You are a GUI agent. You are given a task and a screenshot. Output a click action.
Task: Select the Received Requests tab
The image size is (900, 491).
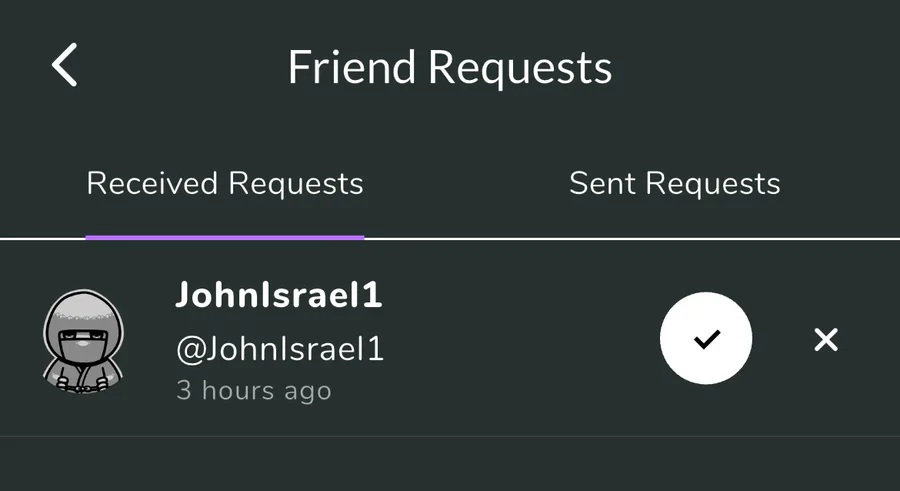tap(225, 184)
